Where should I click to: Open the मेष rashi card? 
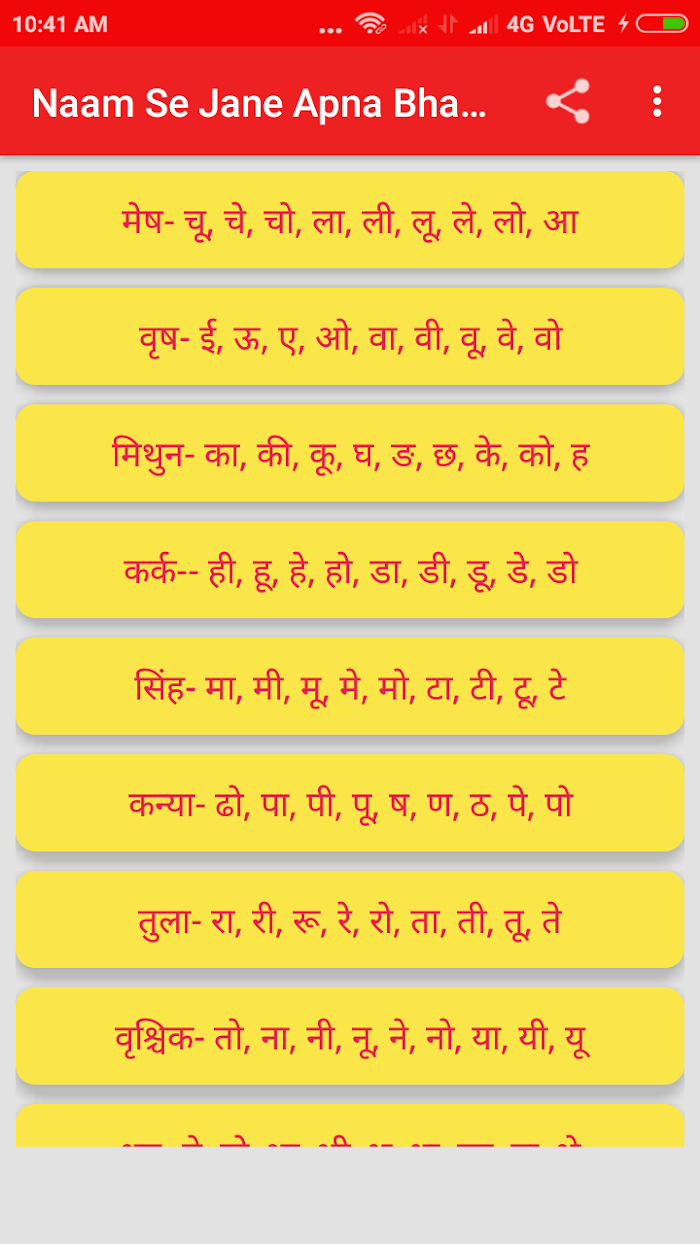pos(350,220)
